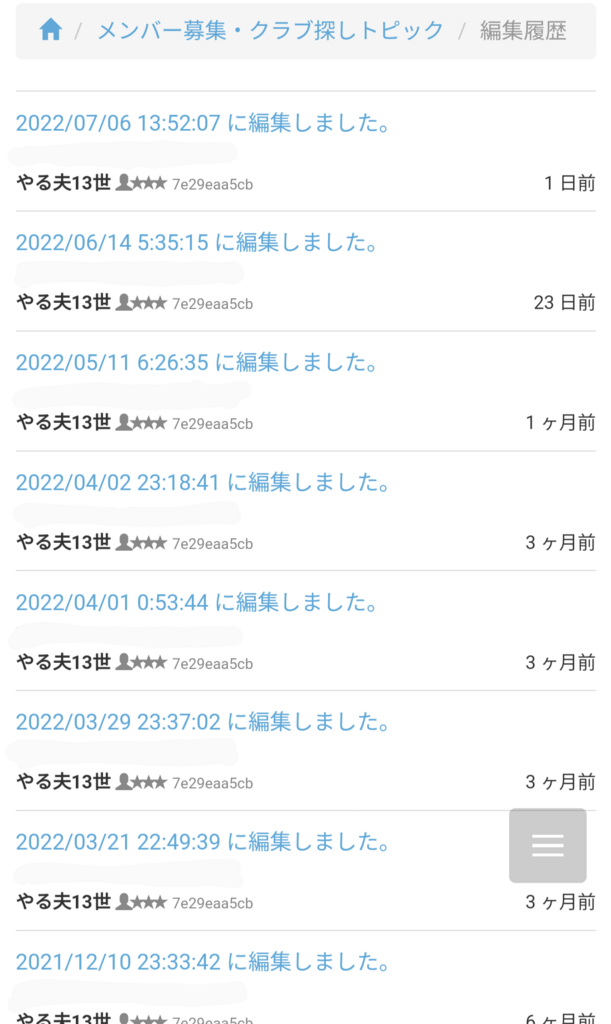The image size is (611, 1024).
Task: Open メンバー募集・クラブ探しトピック breadcrumb link
Action: 271,30
